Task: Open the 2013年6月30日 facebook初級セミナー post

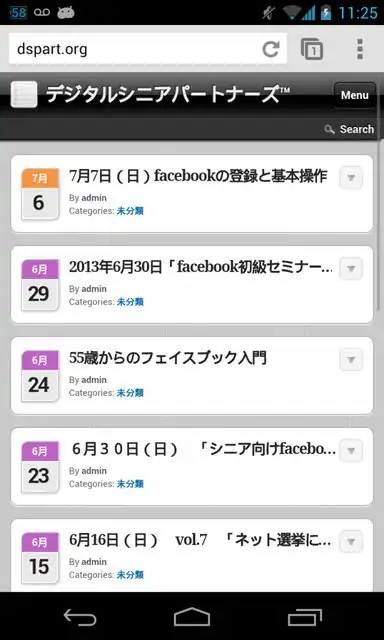Action: 201,268
